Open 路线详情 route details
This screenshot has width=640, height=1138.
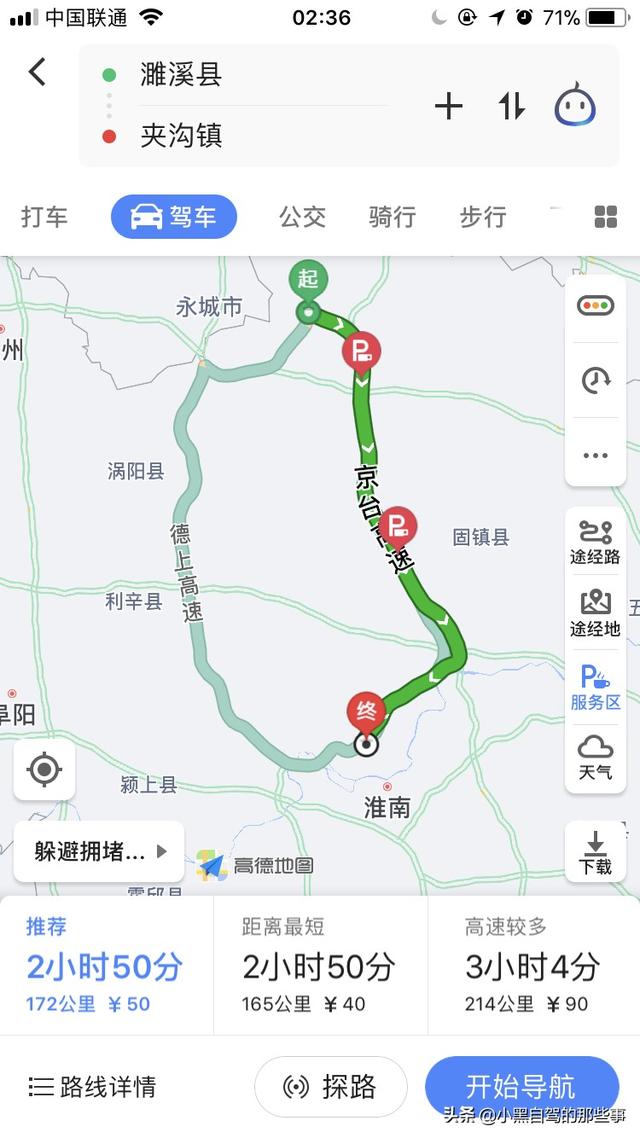tap(93, 1087)
